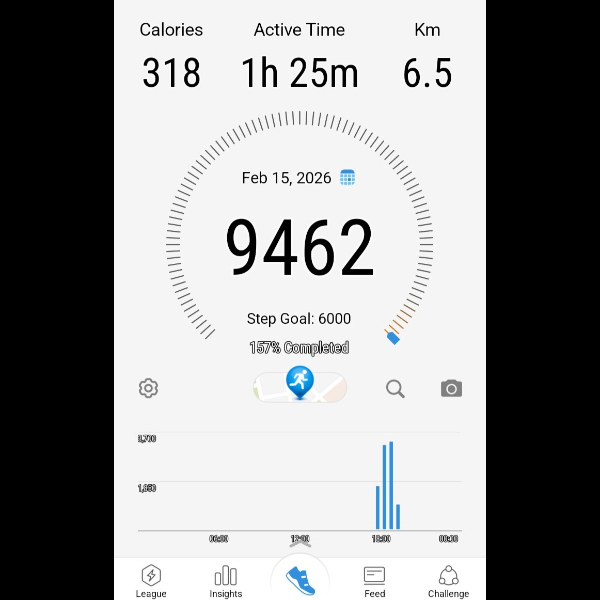Tap the magnifier search icon
Screen dimensions: 600x600
(x=395, y=388)
